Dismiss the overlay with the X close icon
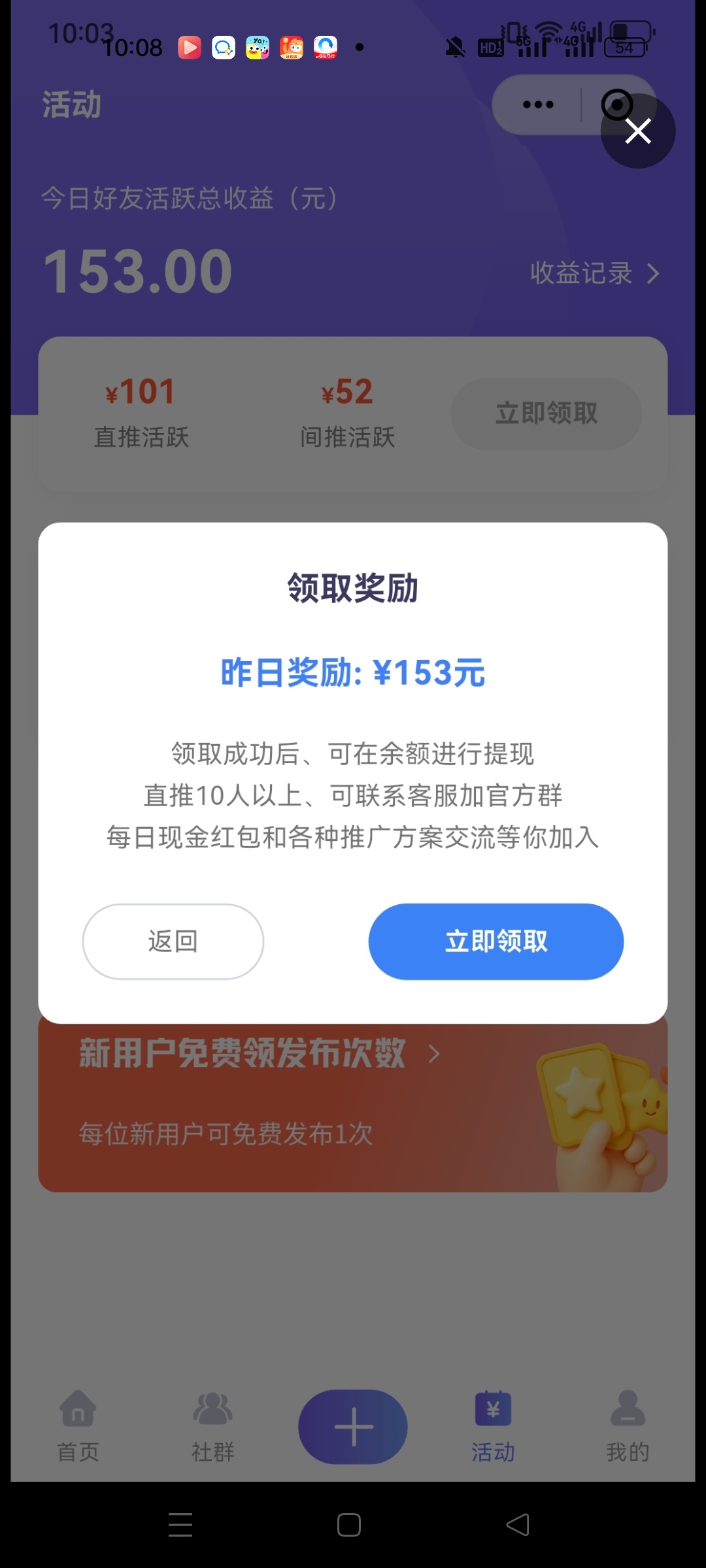This screenshot has width=706, height=1568. [637, 131]
